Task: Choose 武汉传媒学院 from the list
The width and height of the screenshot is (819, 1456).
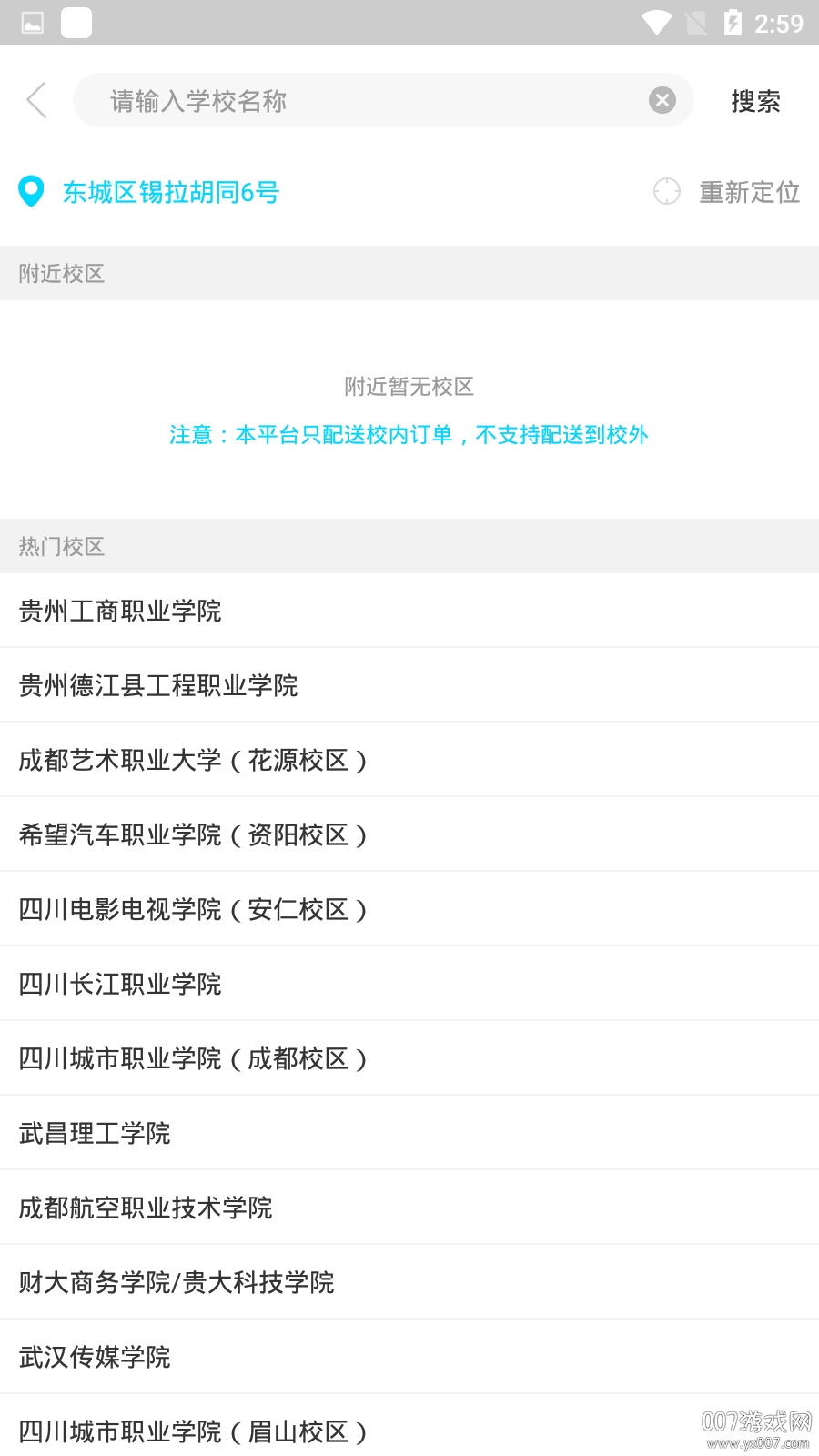Action: (x=94, y=1357)
